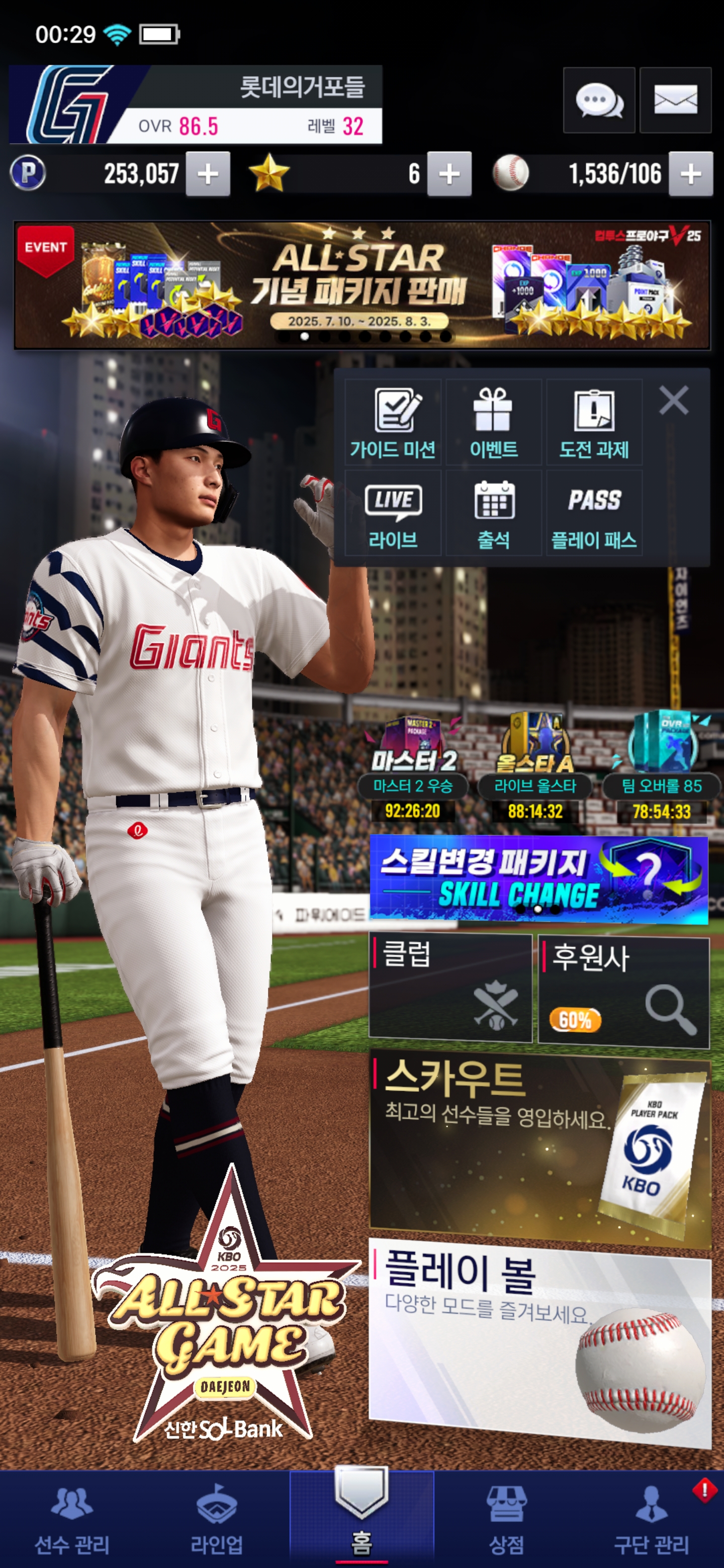Add more baseballs with plus button
724x1568 pixels.
coord(690,174)
